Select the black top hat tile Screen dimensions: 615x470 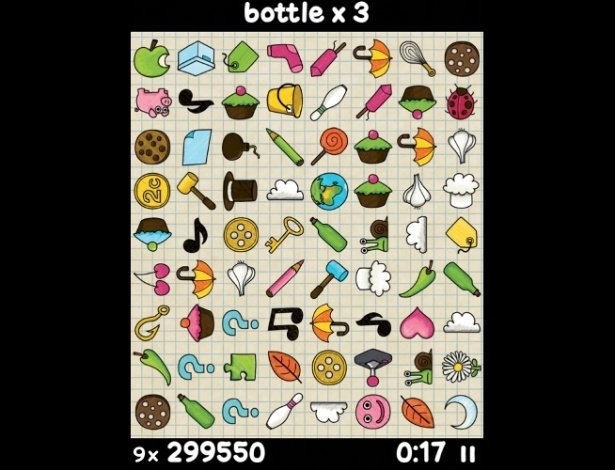pyautogui.click(x=240, y=189)
